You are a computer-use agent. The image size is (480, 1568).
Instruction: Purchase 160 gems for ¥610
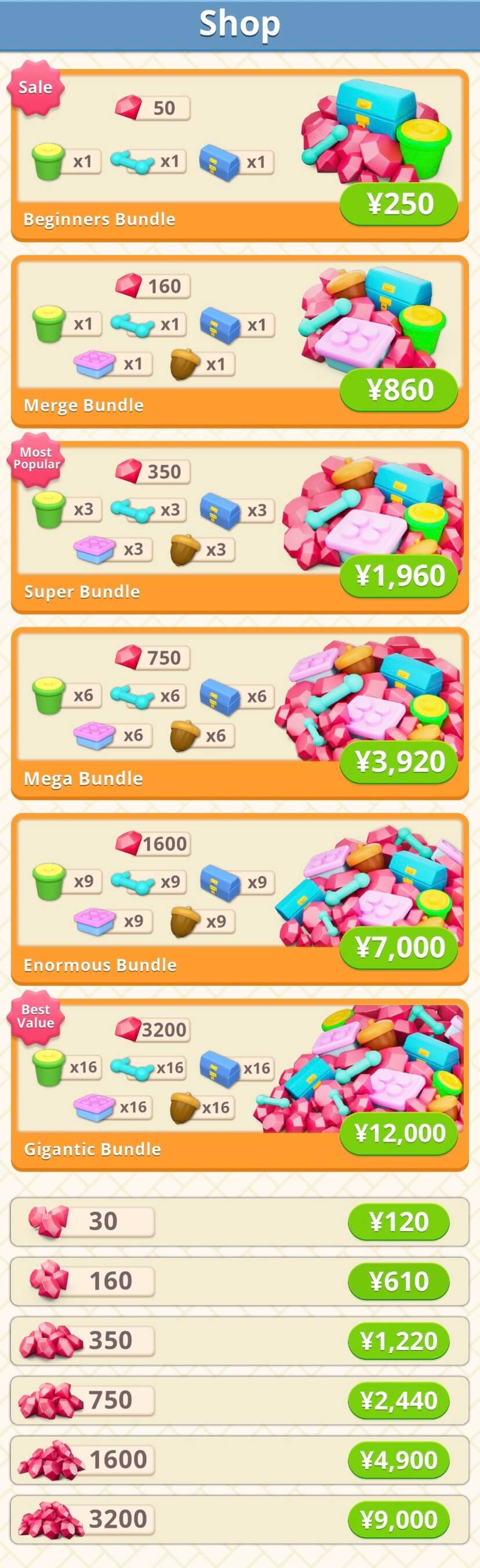(398, 1282)
